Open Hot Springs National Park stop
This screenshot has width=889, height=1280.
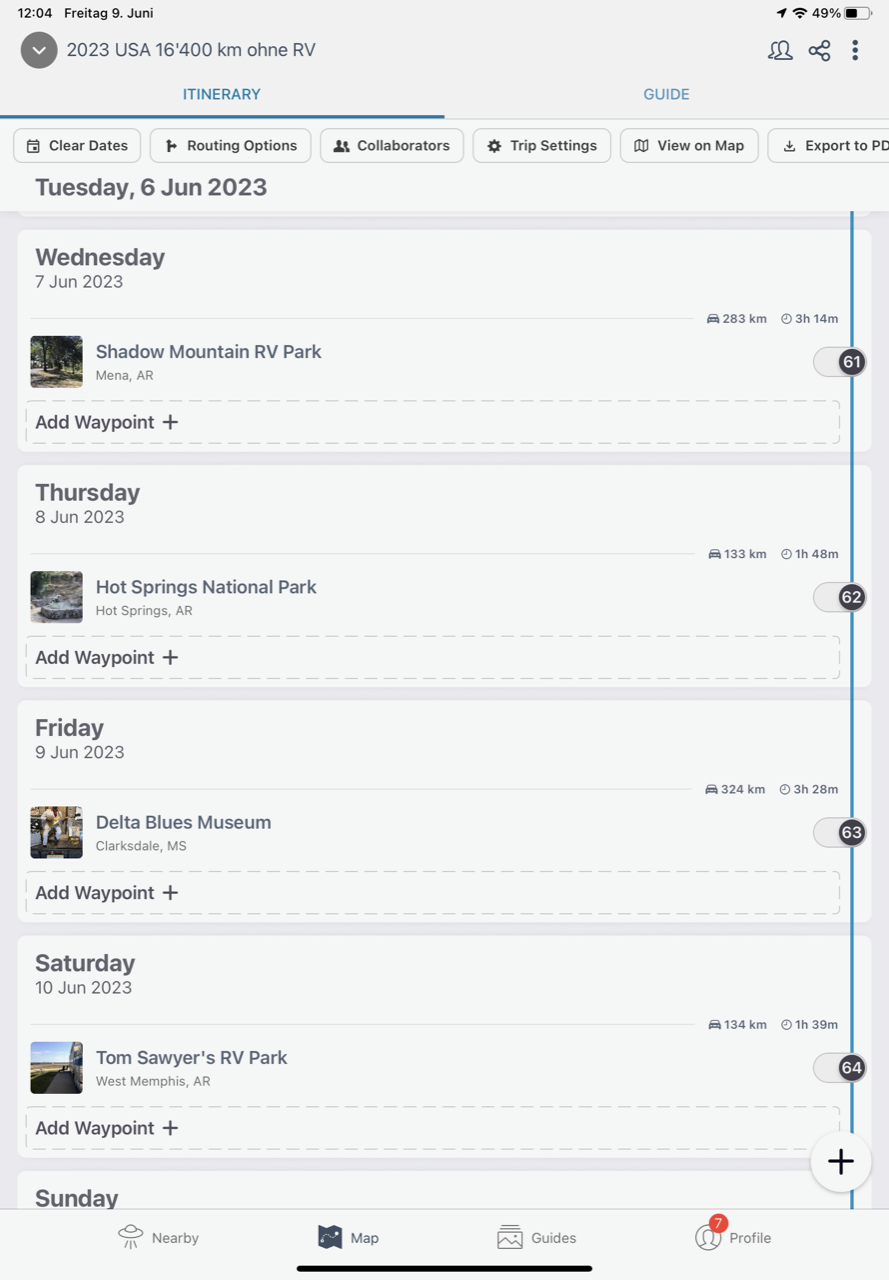pos(206,587)
